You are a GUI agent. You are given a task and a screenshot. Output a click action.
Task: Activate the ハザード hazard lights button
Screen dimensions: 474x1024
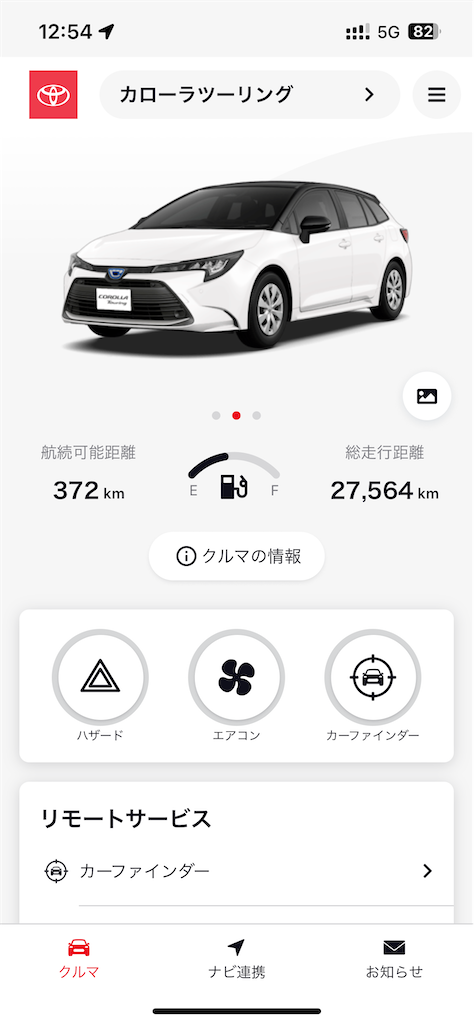tap(100, 677)
